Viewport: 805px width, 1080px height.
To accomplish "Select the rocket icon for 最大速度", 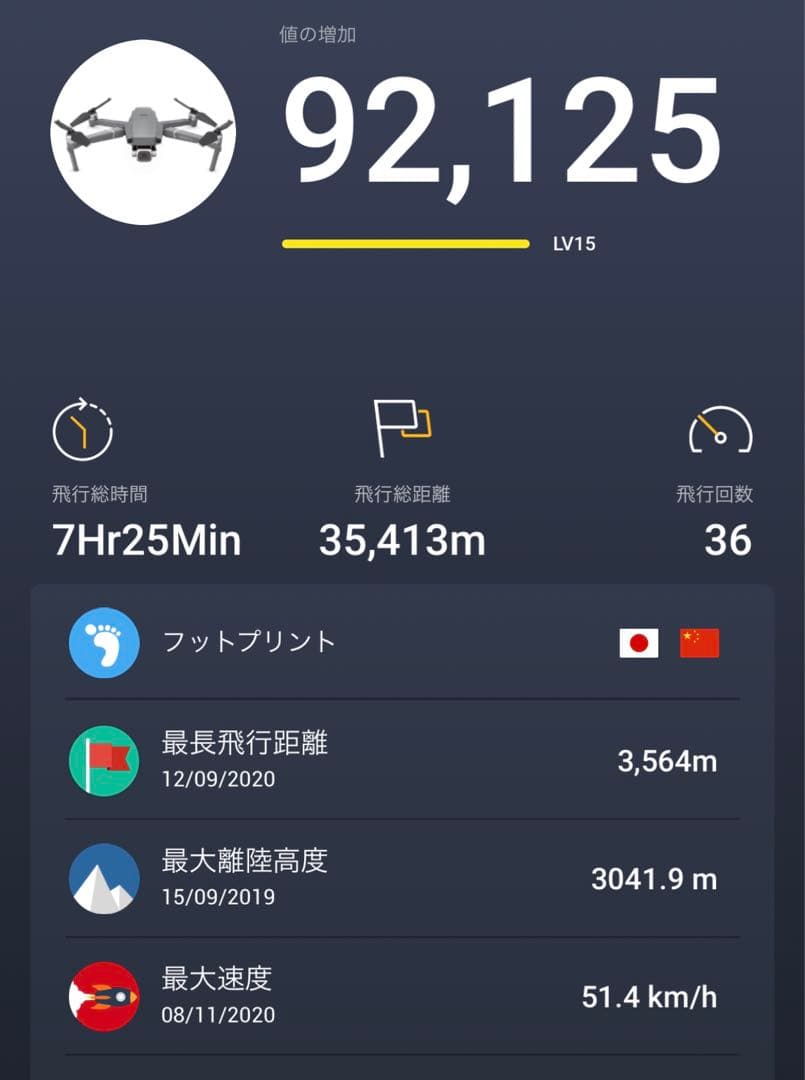I will pos(103,996).
